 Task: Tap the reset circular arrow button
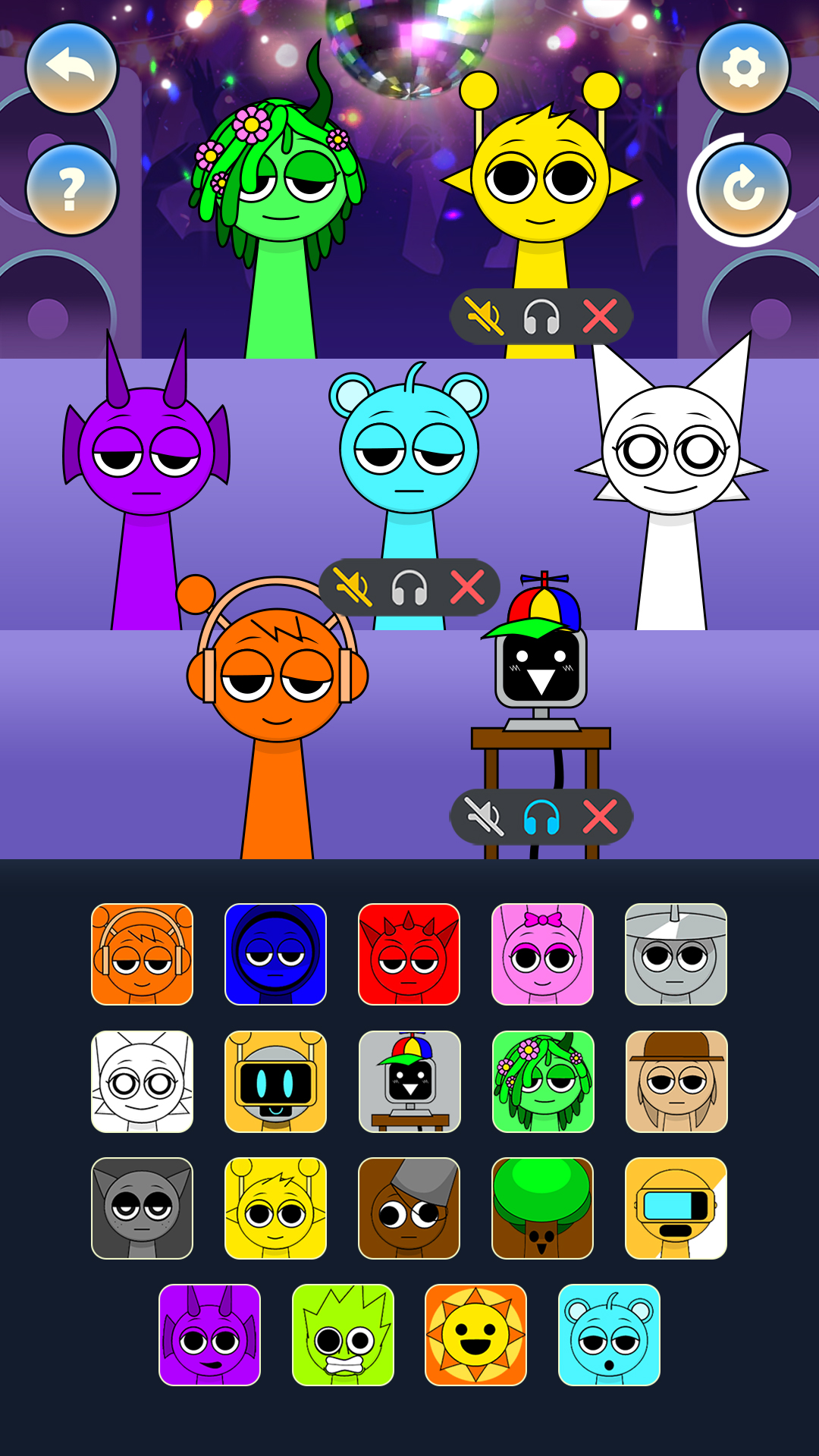(x=743, y=190)
